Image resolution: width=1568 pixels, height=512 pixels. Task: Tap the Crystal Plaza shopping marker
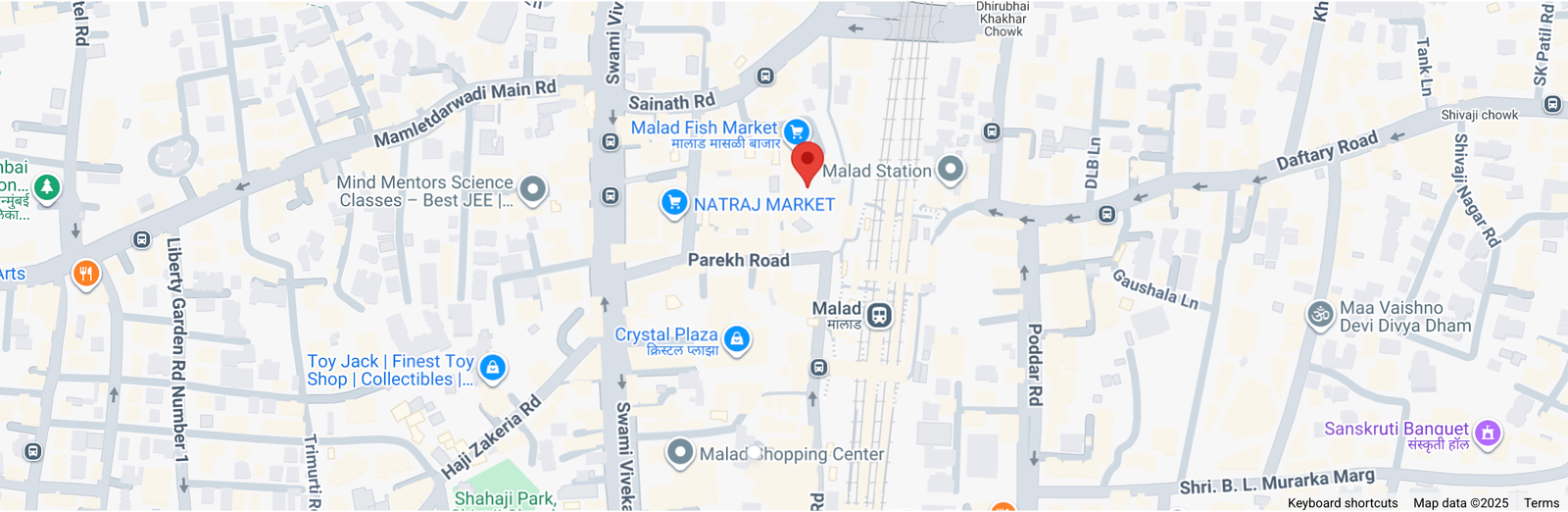[737, 339]
